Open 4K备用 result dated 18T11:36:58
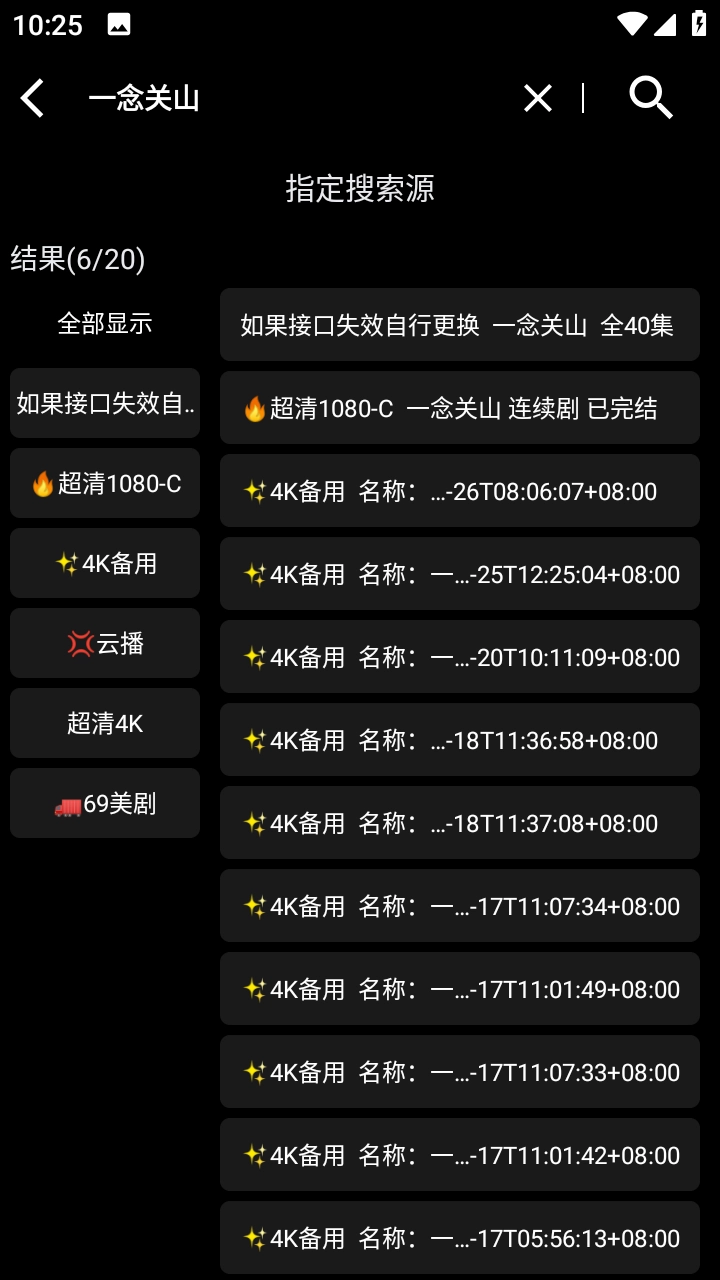Image resolution: width=720 pixels, height=1280 pixels. point(460,740)
